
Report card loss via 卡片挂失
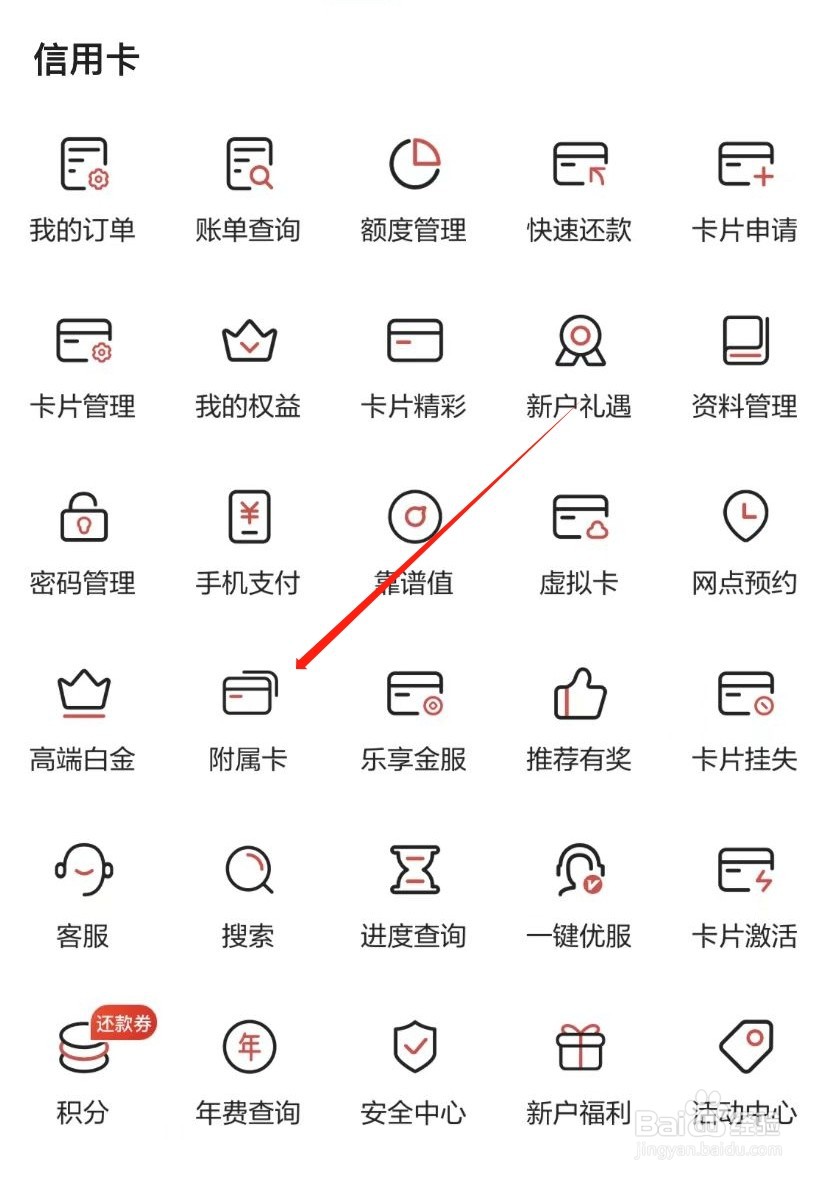tap(745, 694)
